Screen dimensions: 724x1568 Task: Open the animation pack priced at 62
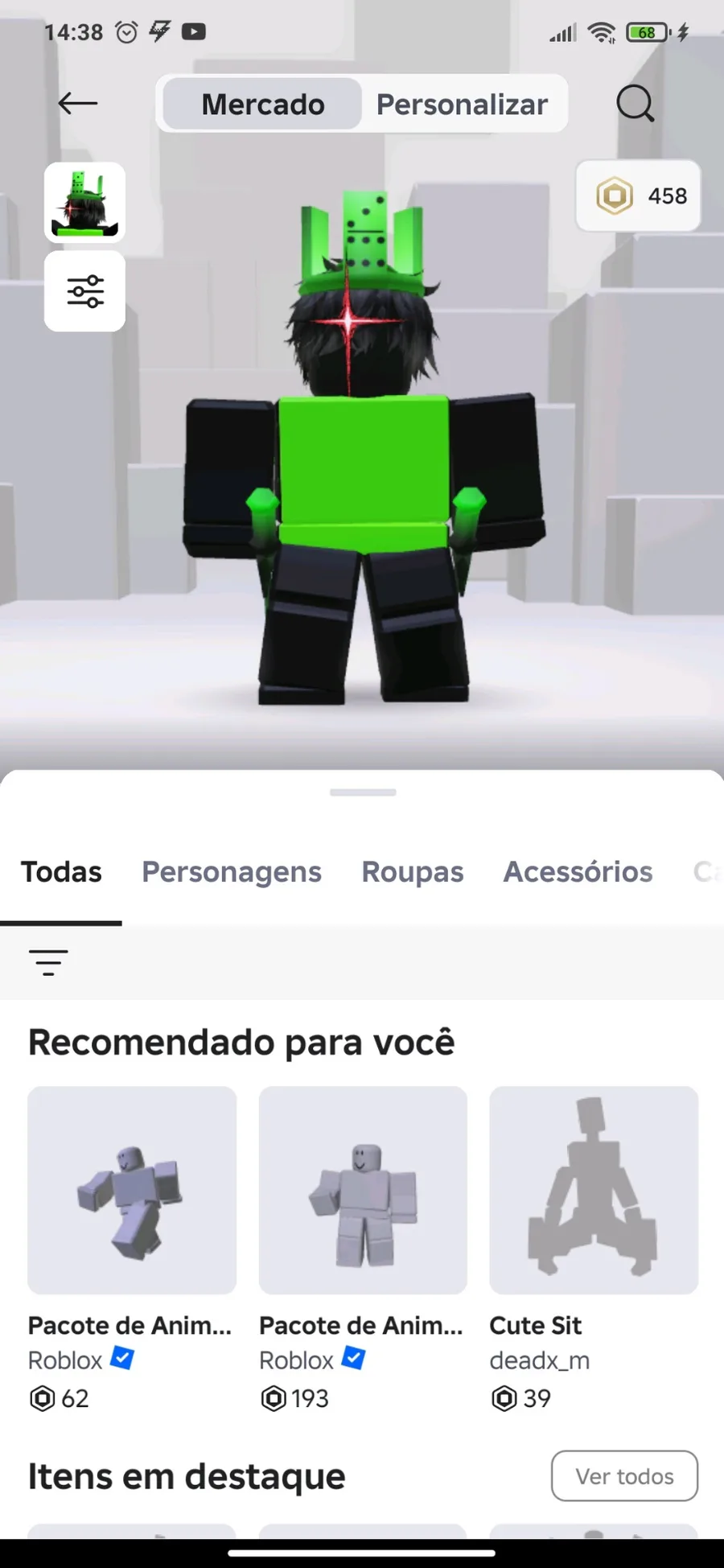tap(132, 1191)
